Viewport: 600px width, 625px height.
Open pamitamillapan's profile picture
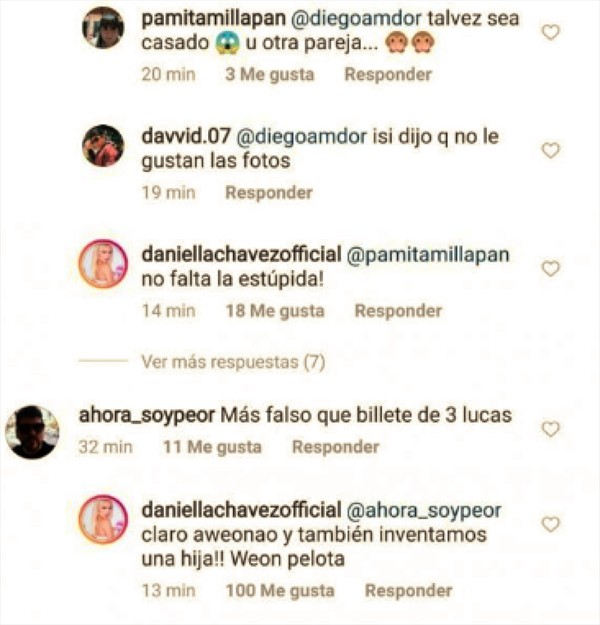point(102,28)
